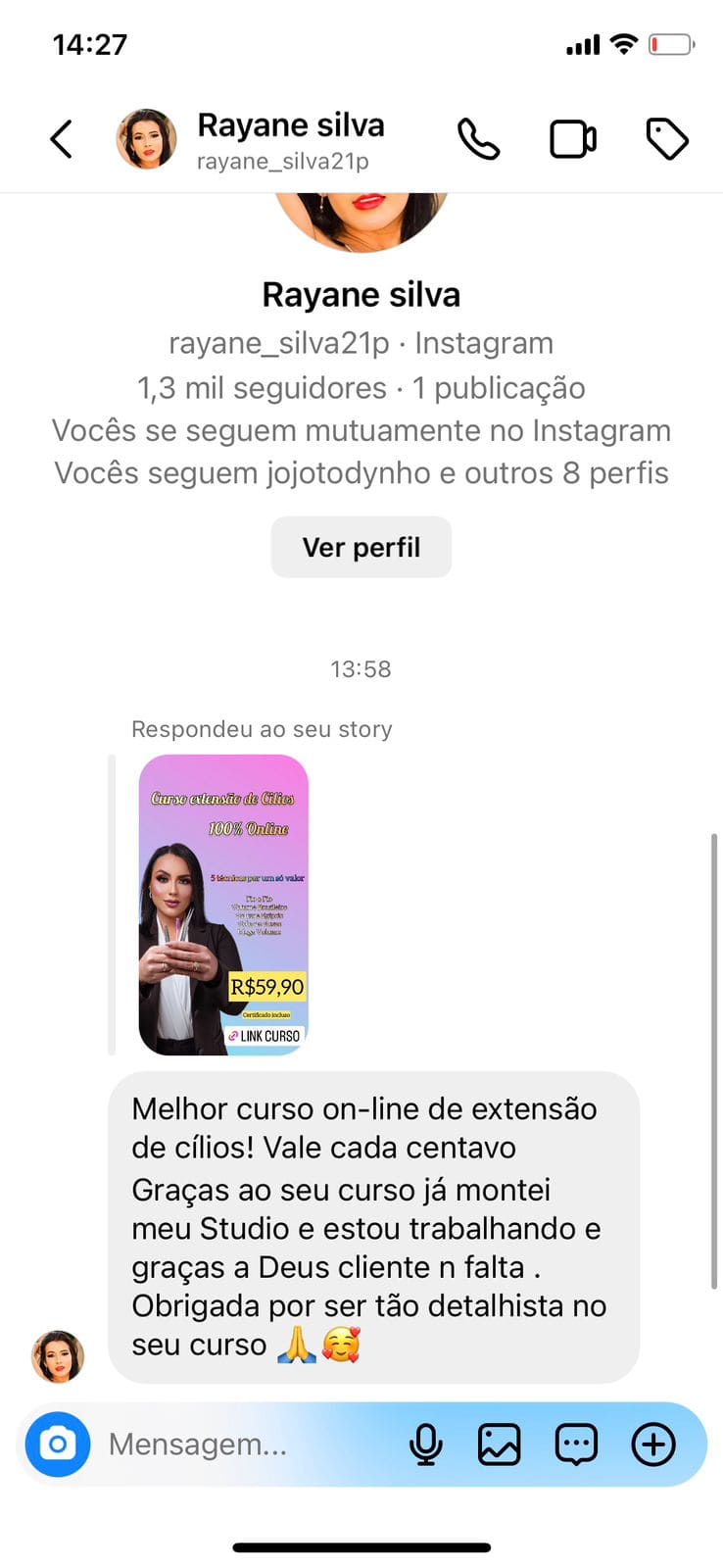723x1568 pixels.
Task: Open the label tag icon
Action: [x=667, y=139]
